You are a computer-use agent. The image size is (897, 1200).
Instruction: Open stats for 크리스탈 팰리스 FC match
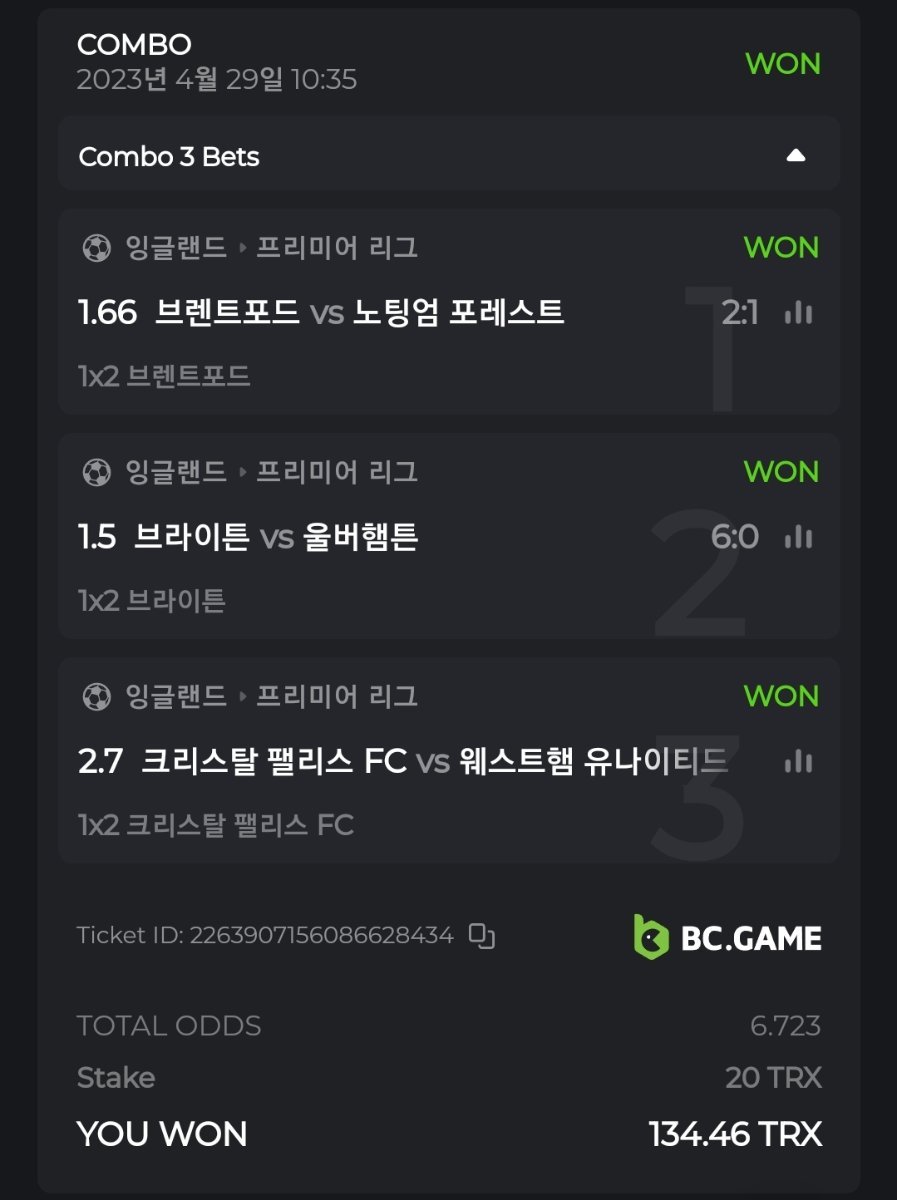point(798,763)
